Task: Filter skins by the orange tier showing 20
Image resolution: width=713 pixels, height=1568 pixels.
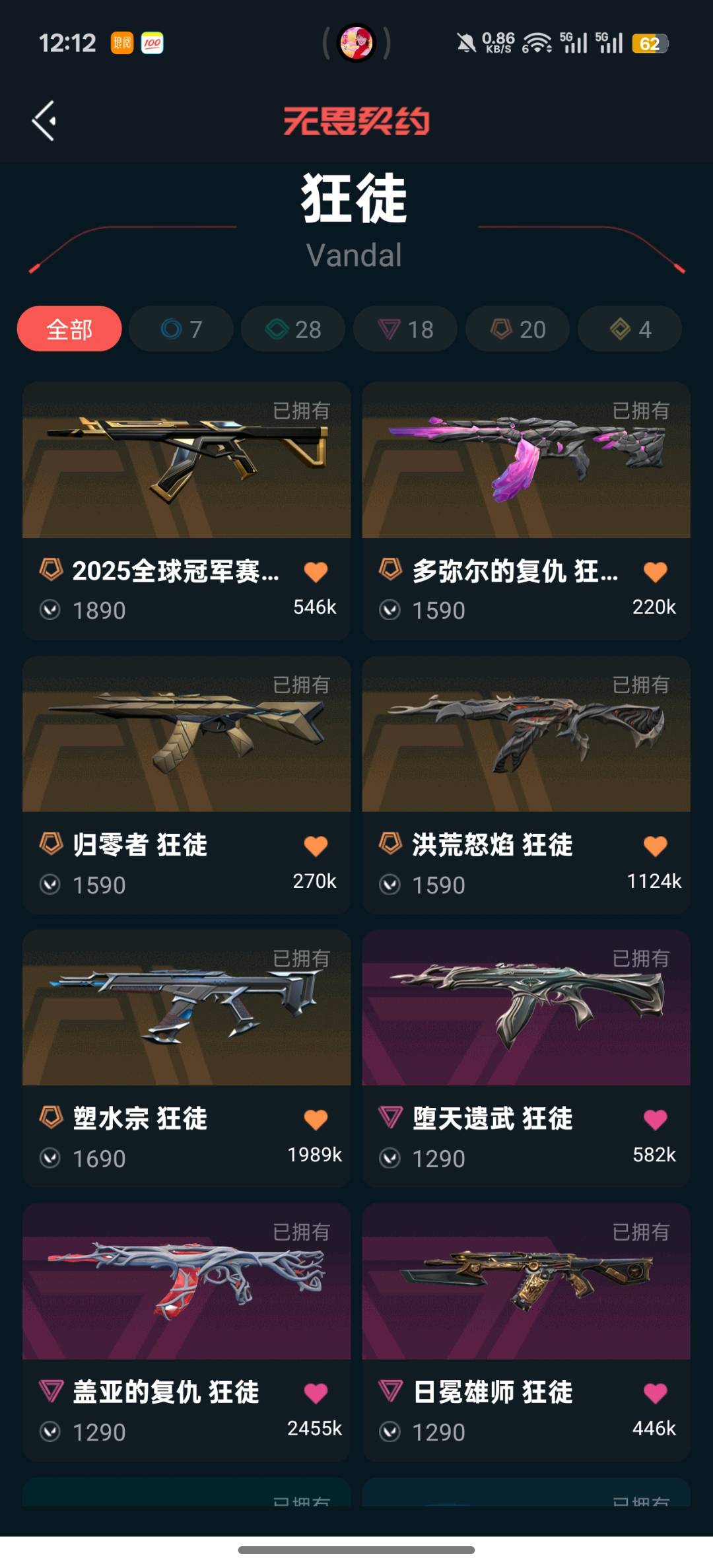Action: click(x=518, y=329)
